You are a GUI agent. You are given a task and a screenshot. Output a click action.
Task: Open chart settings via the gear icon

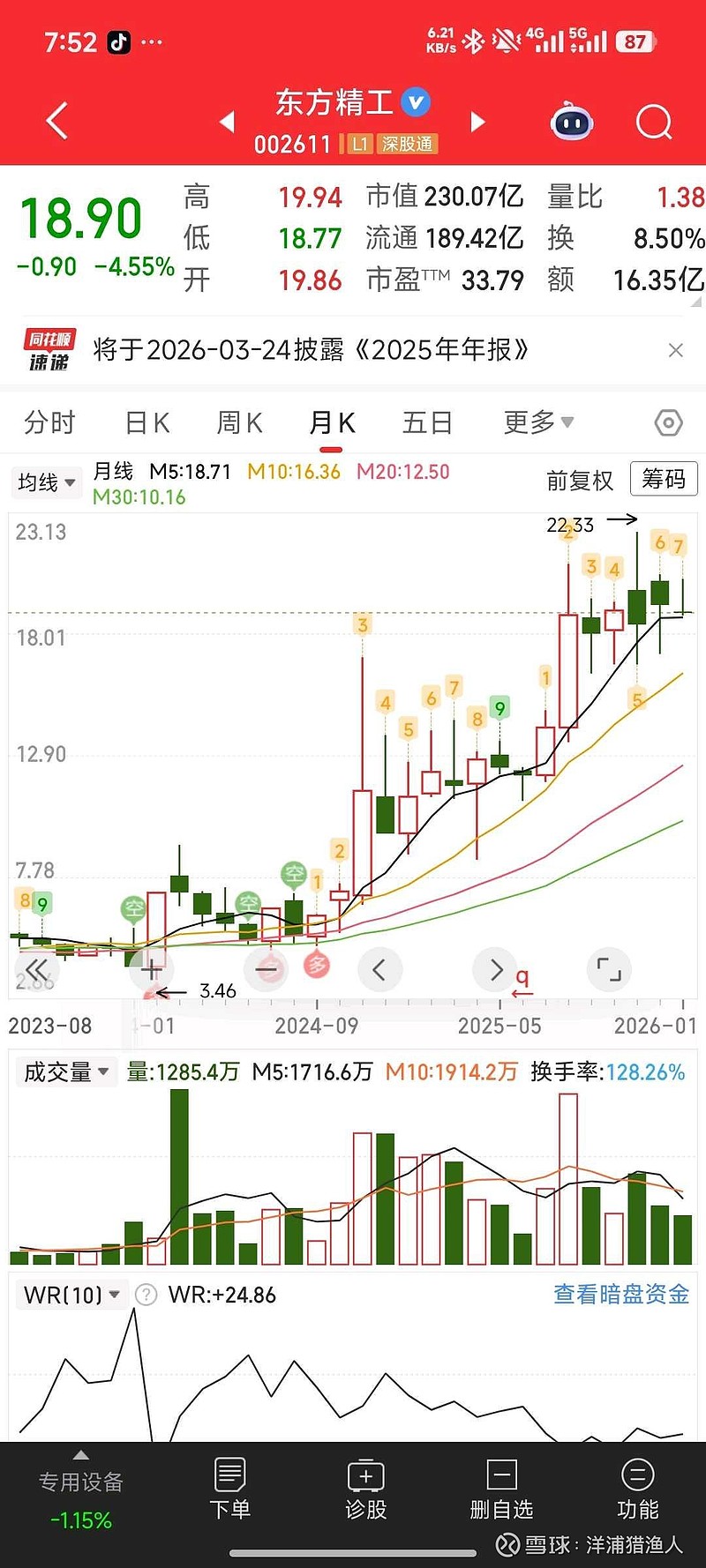[x=668, y=422]
